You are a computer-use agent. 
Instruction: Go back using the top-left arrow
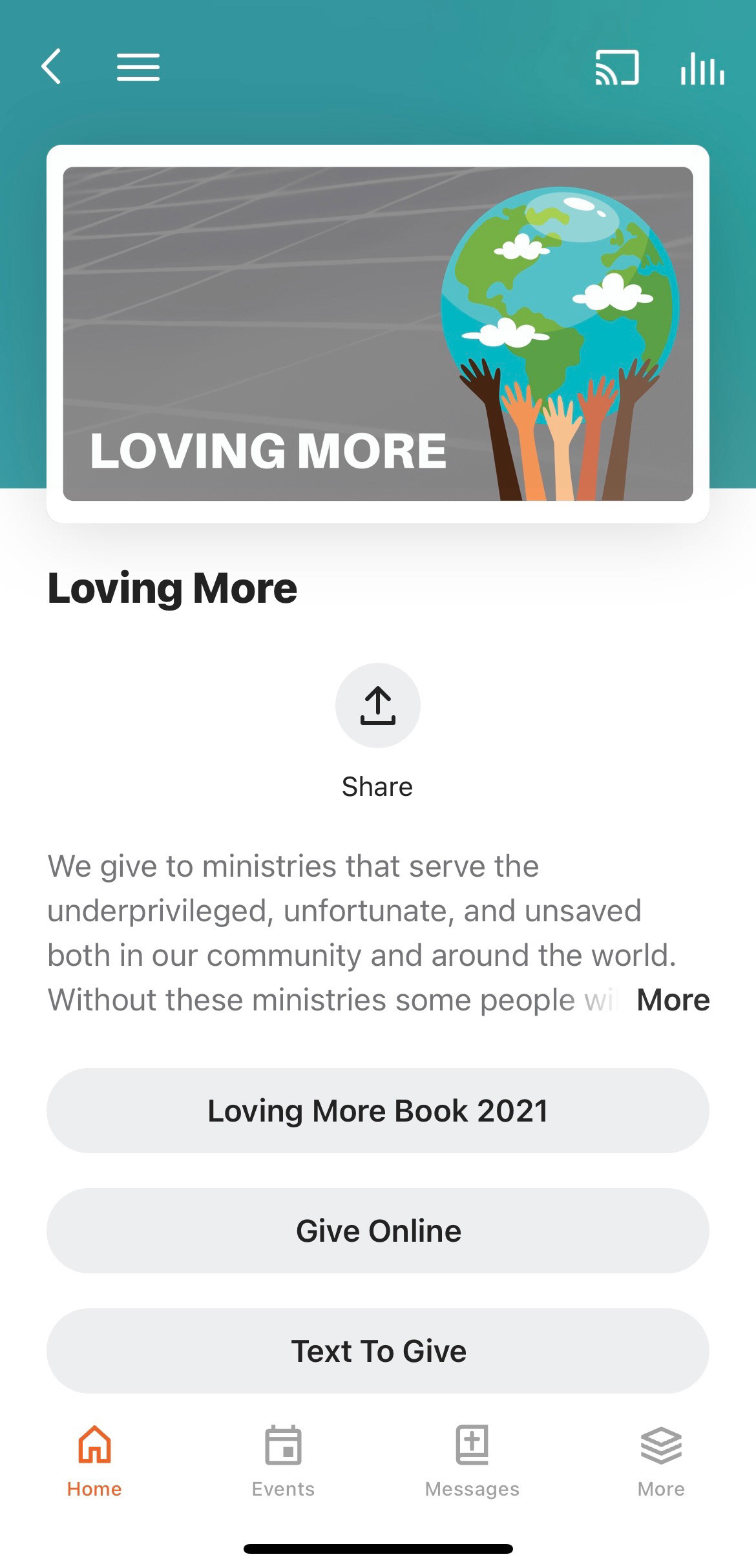(51, 67)
